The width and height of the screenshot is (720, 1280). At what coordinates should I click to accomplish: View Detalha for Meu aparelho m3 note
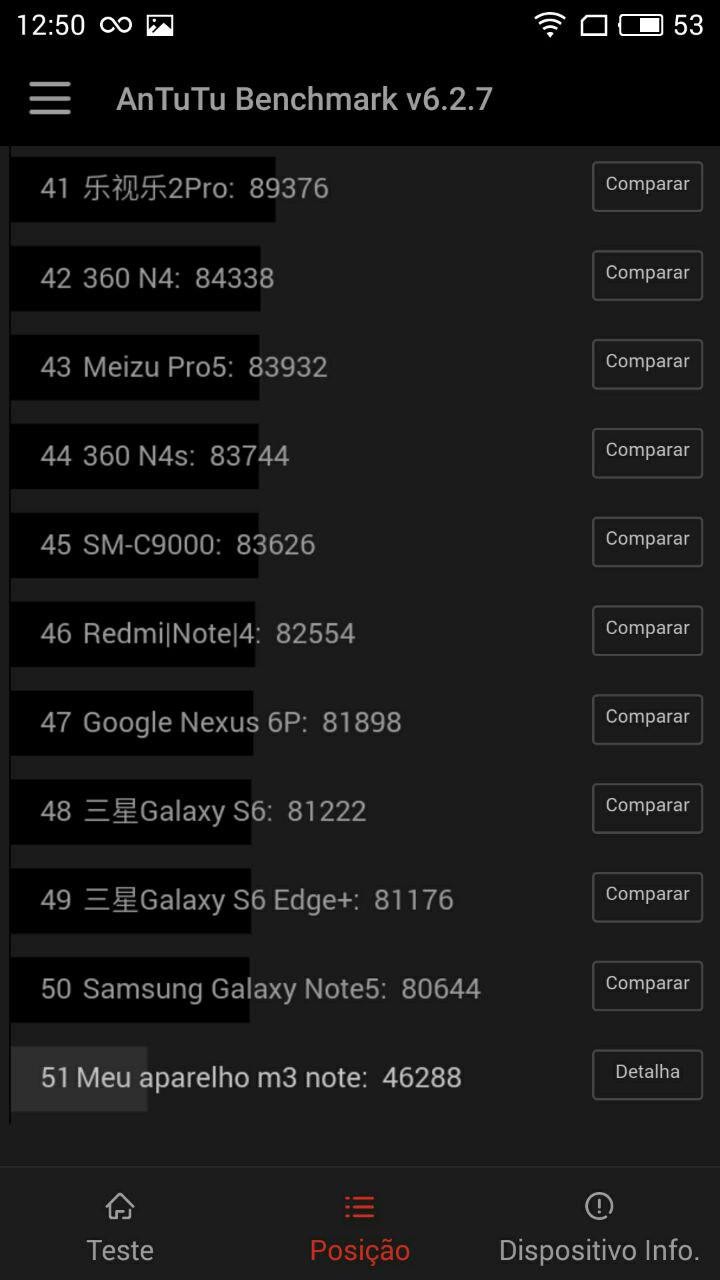[647, 1074]
